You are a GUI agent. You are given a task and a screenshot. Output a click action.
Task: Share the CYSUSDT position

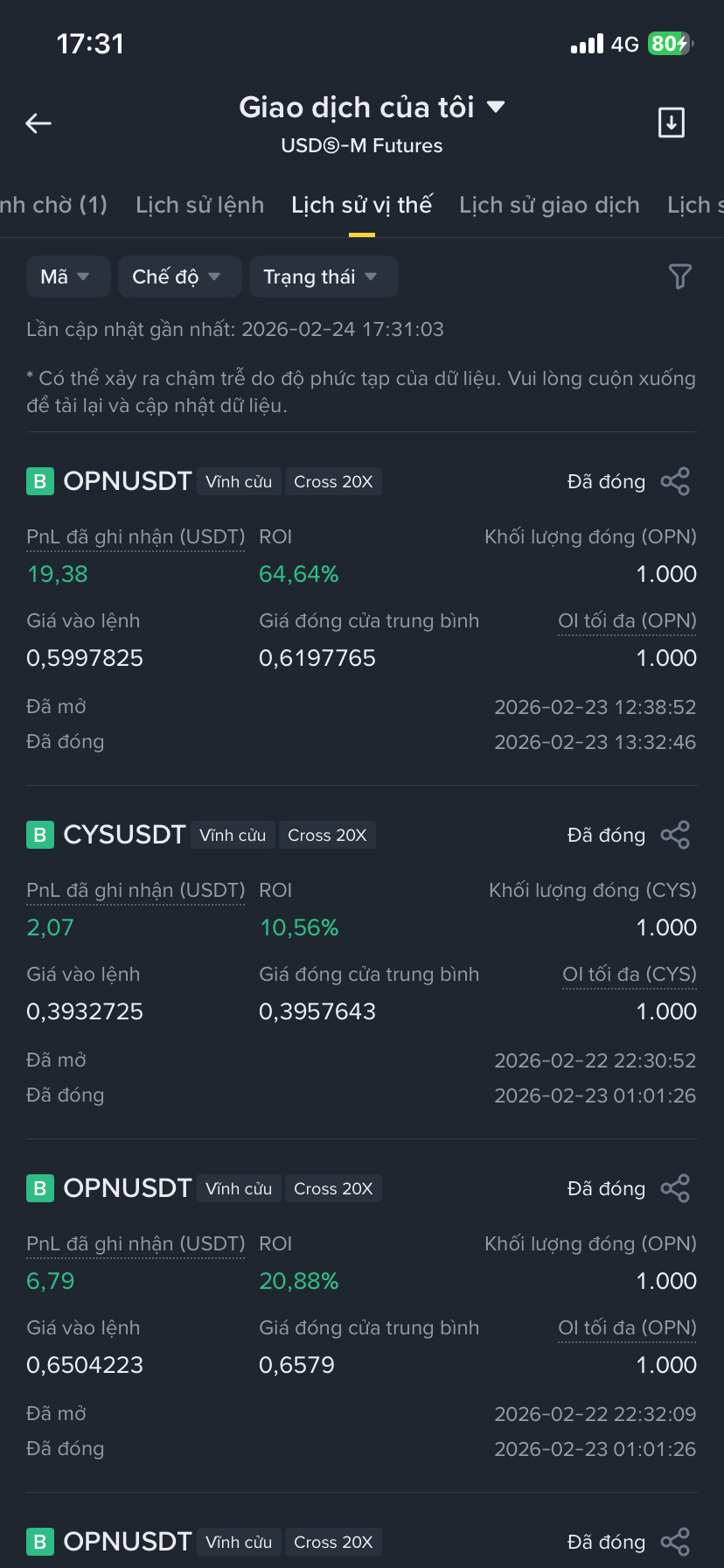point(675,836)
